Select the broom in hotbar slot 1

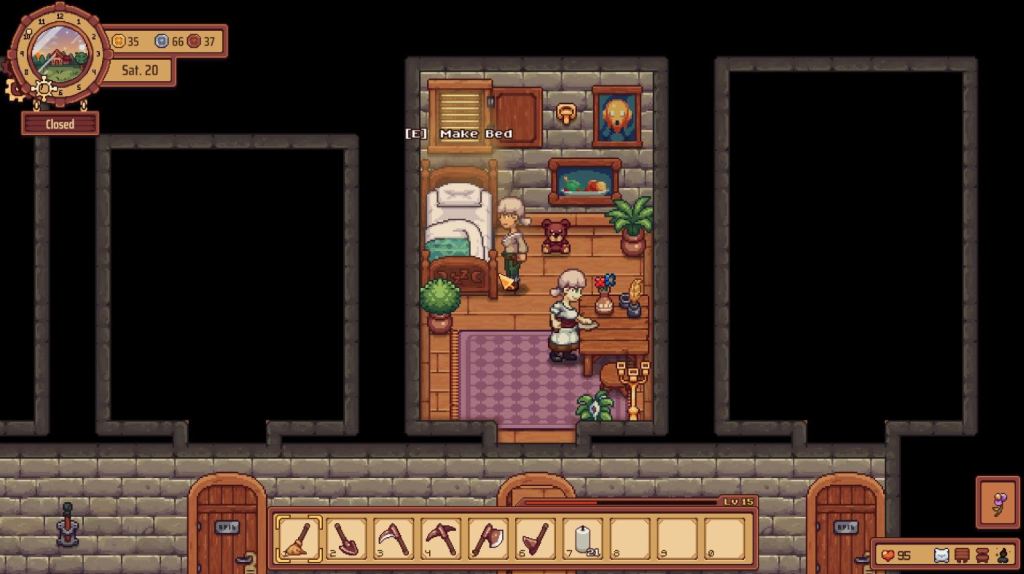point(298,539)
